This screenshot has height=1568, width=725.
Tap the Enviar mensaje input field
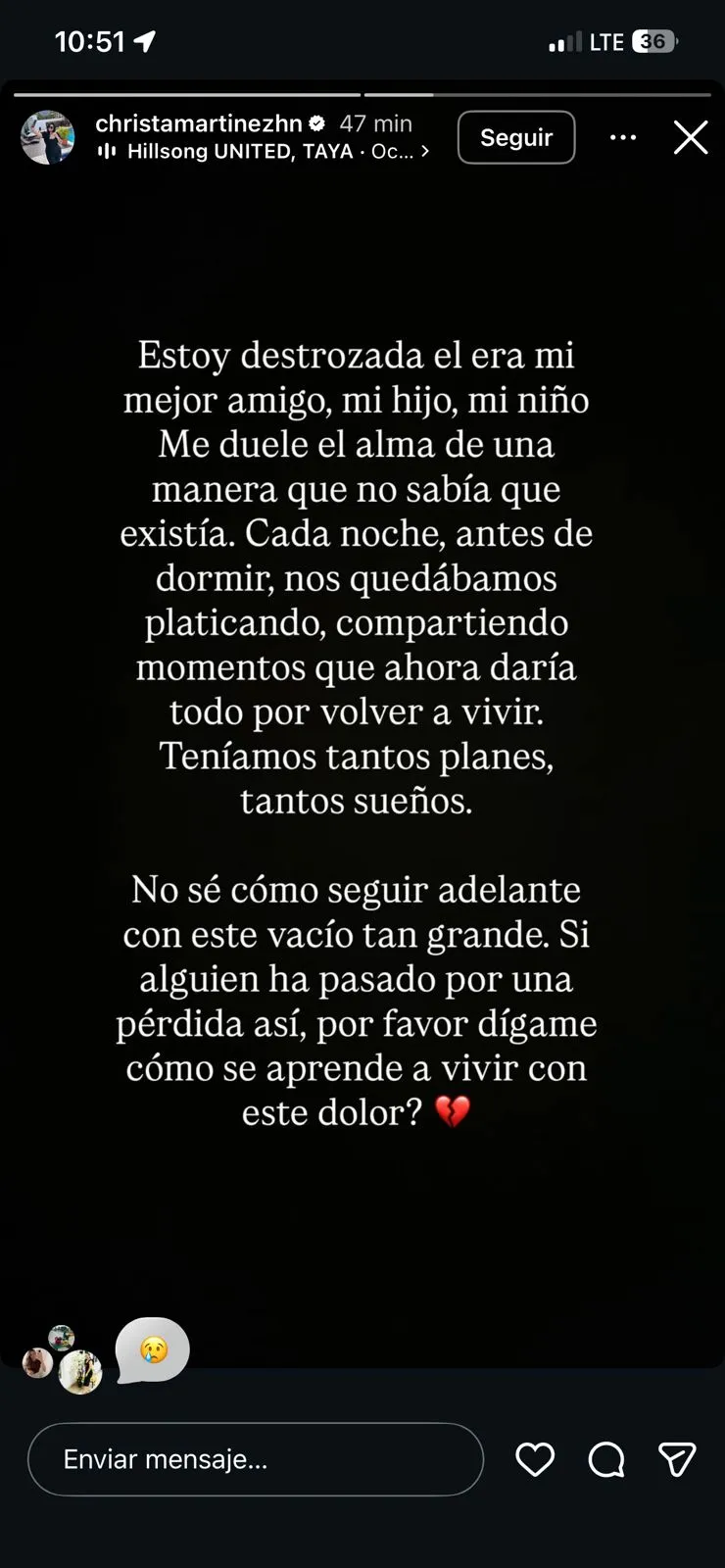pyautogui.click(x=255, y=1459)
